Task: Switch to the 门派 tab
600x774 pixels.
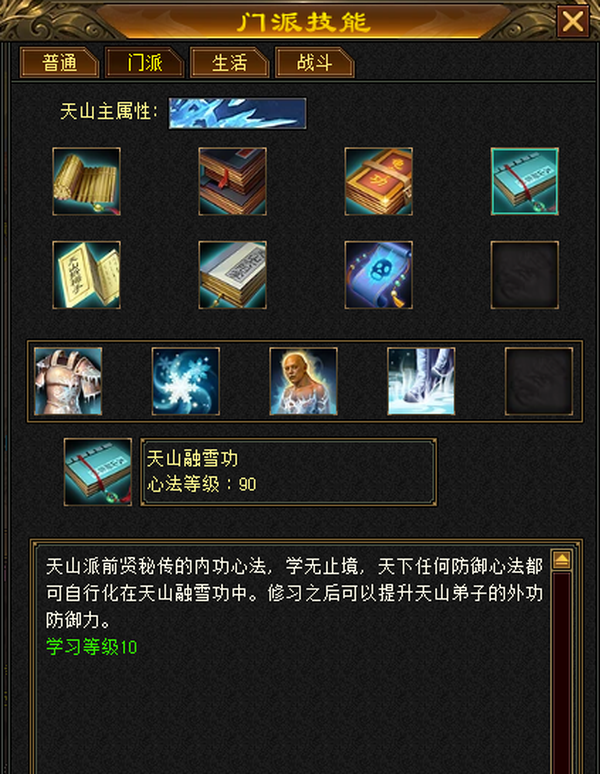Action: point(144,62)
